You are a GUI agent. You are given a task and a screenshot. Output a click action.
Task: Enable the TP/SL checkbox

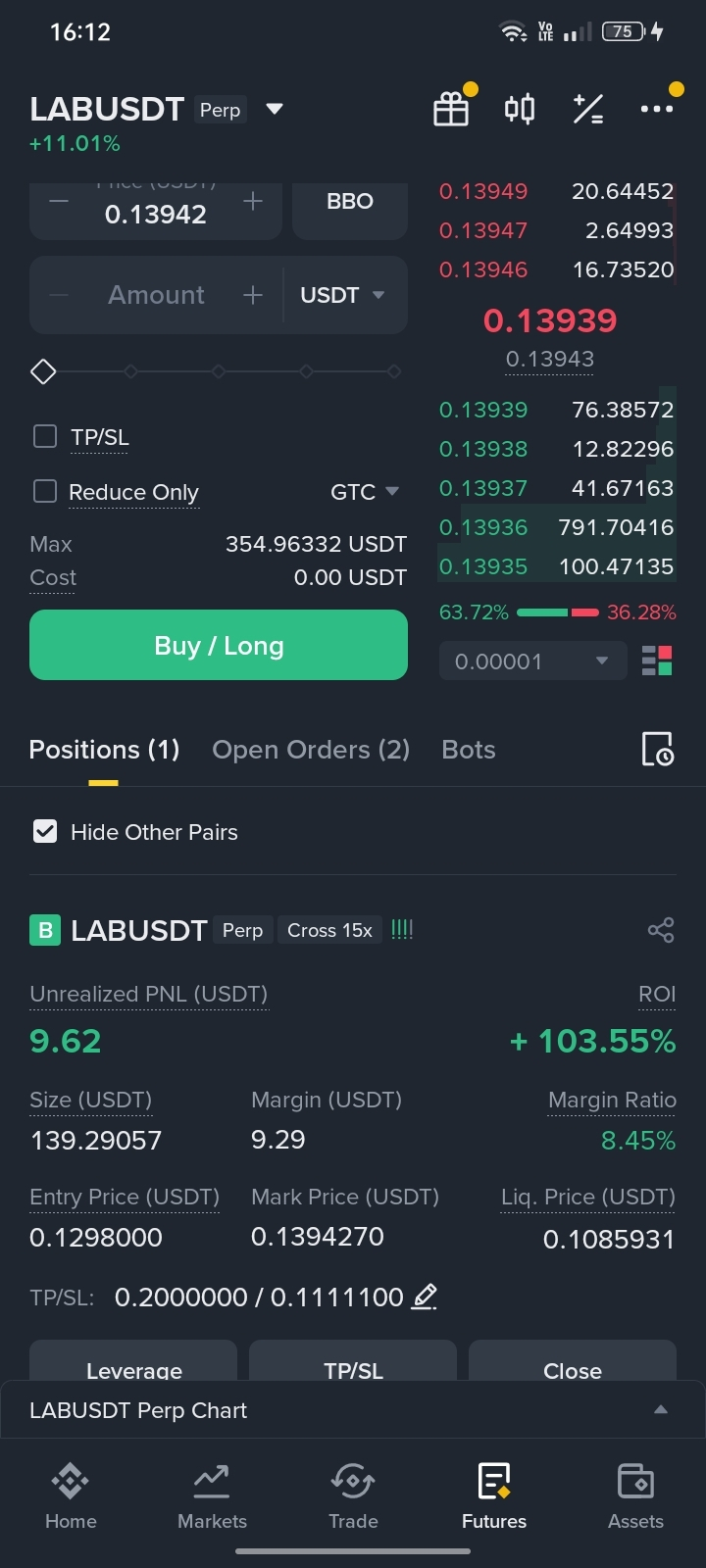[x=45, y=436]
